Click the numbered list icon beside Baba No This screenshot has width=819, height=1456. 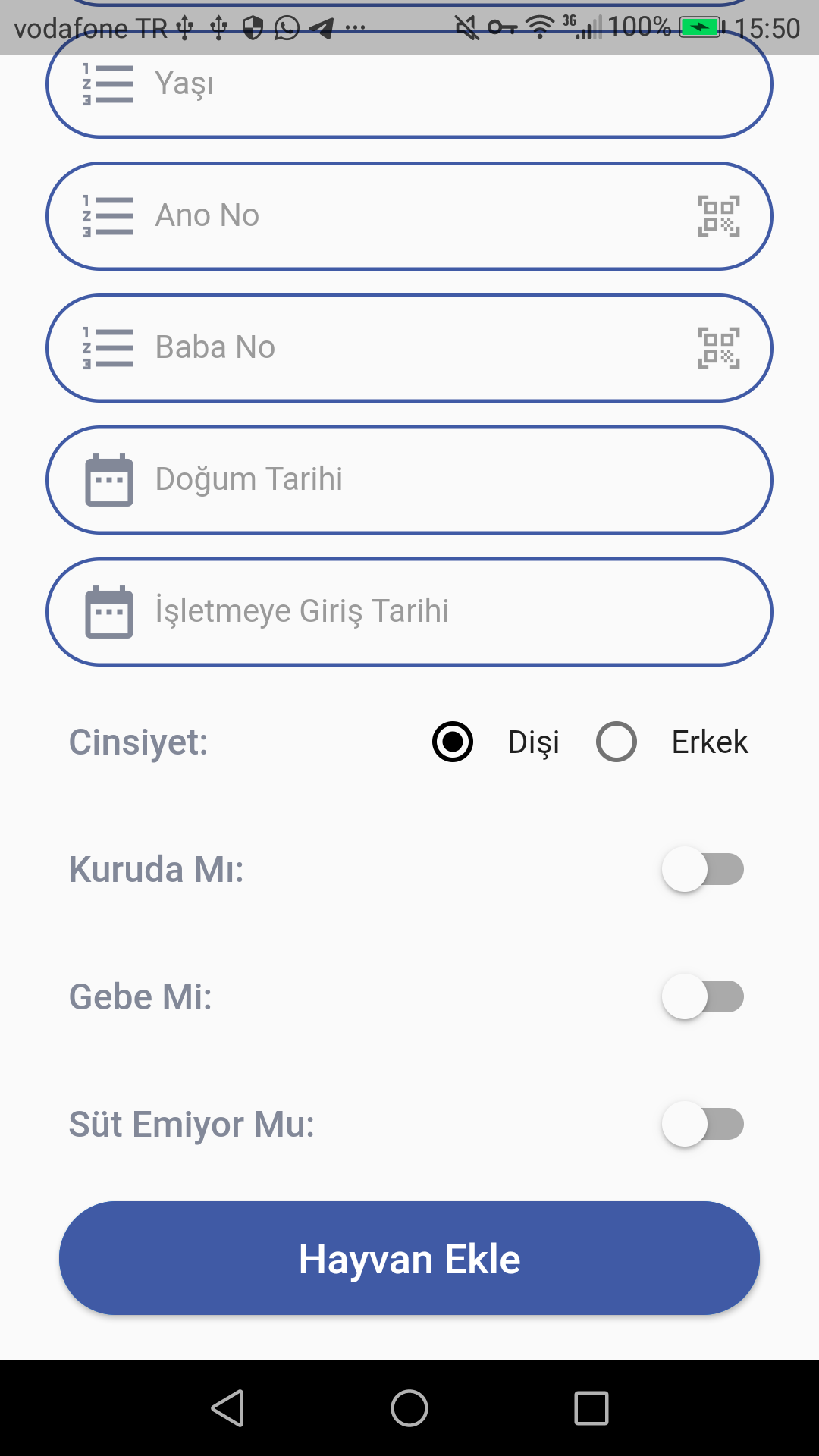tap(106, 347)
